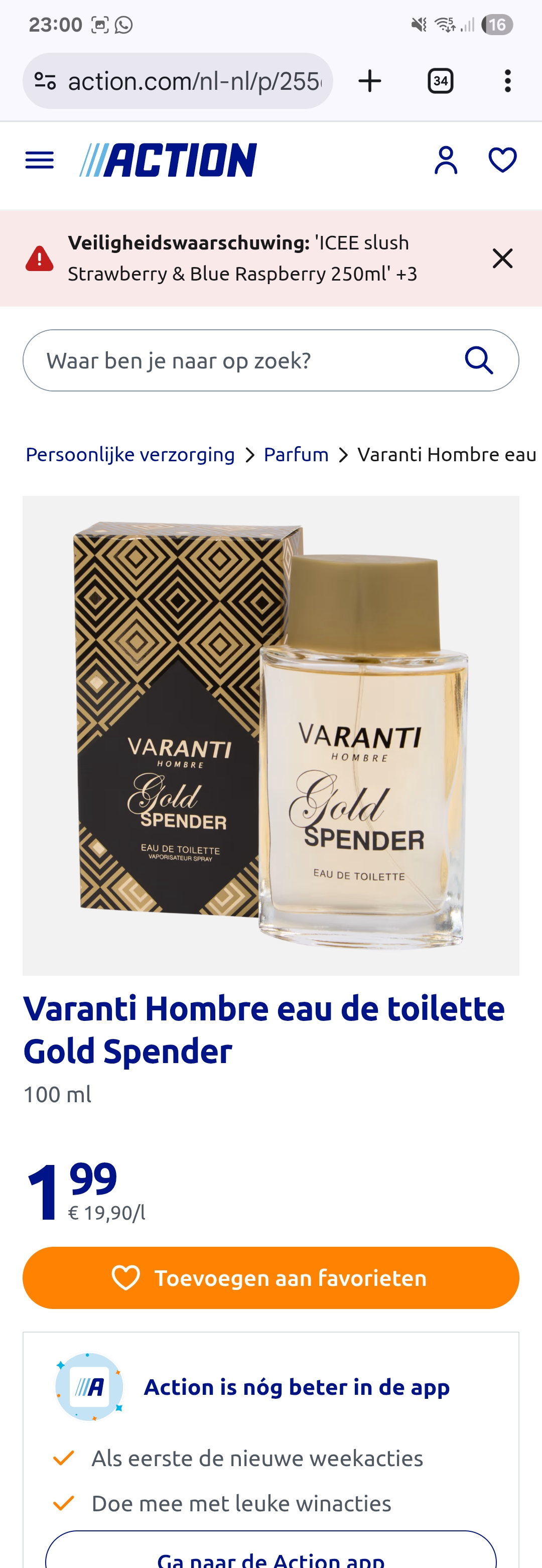Open a new browser tab
Image resolution: width=542 pixels, height=1568 pixels.
[x=370, y=81]
